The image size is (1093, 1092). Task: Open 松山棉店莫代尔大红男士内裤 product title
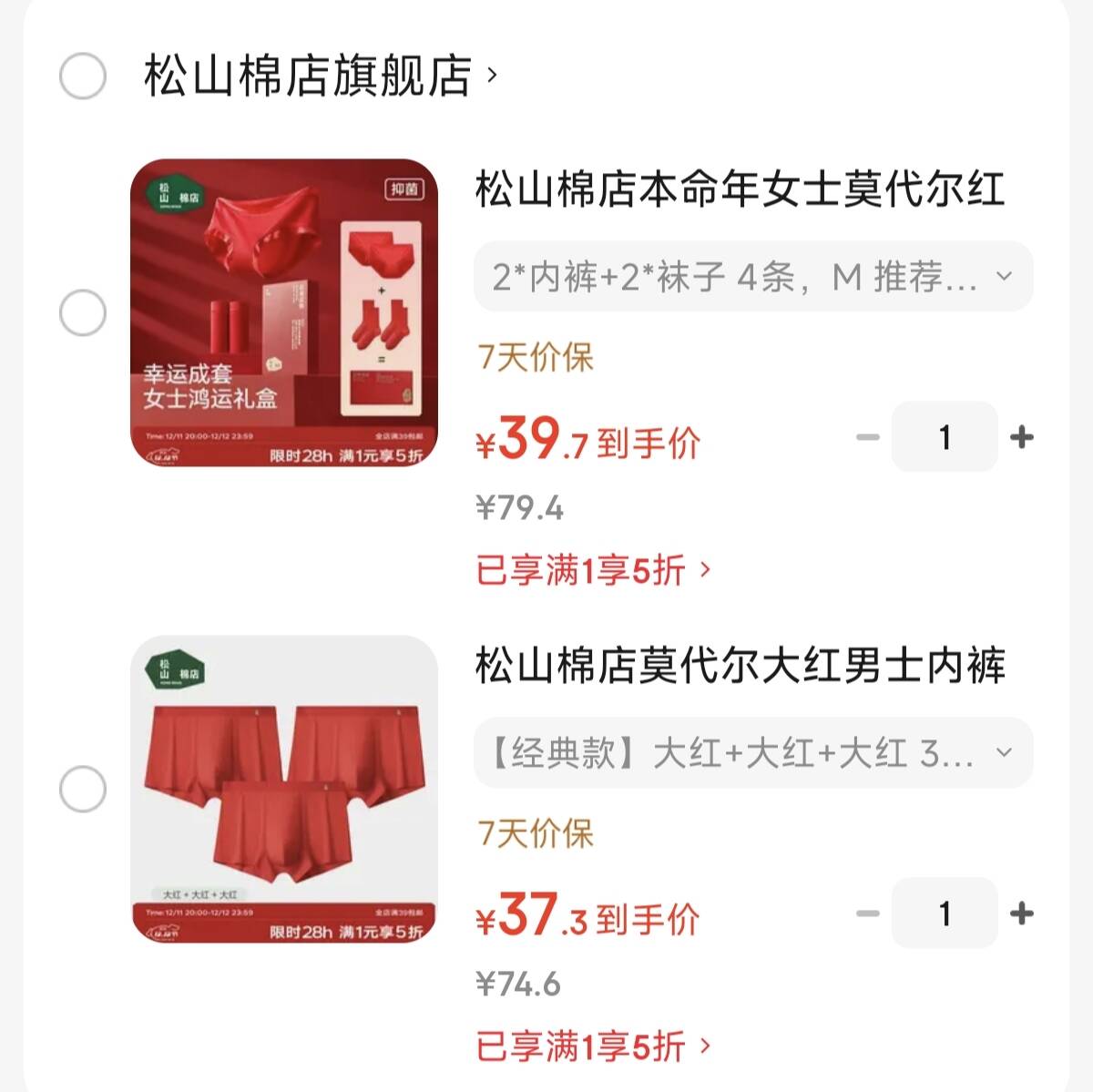tap(740, 666)
